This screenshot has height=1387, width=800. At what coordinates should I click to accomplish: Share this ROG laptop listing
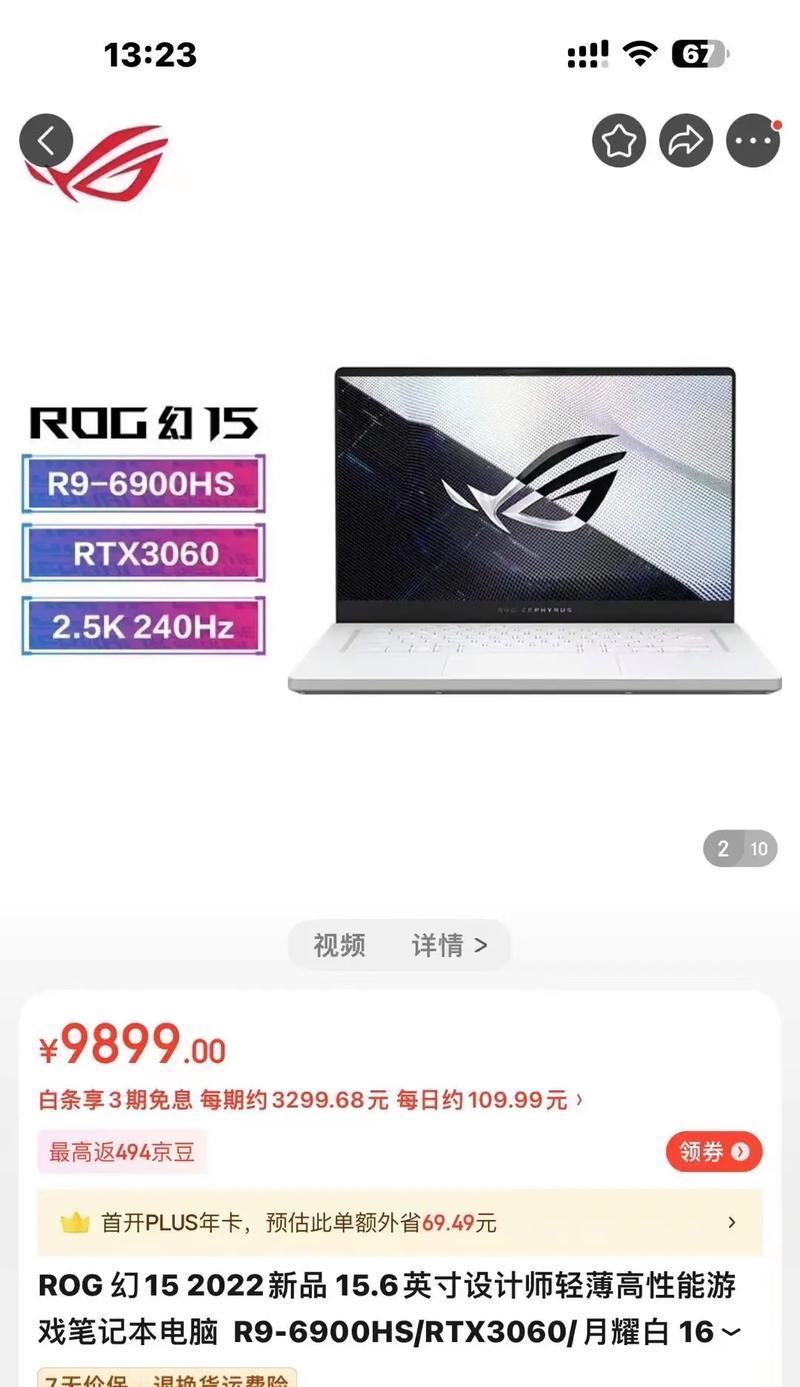[x=686, y=141]
